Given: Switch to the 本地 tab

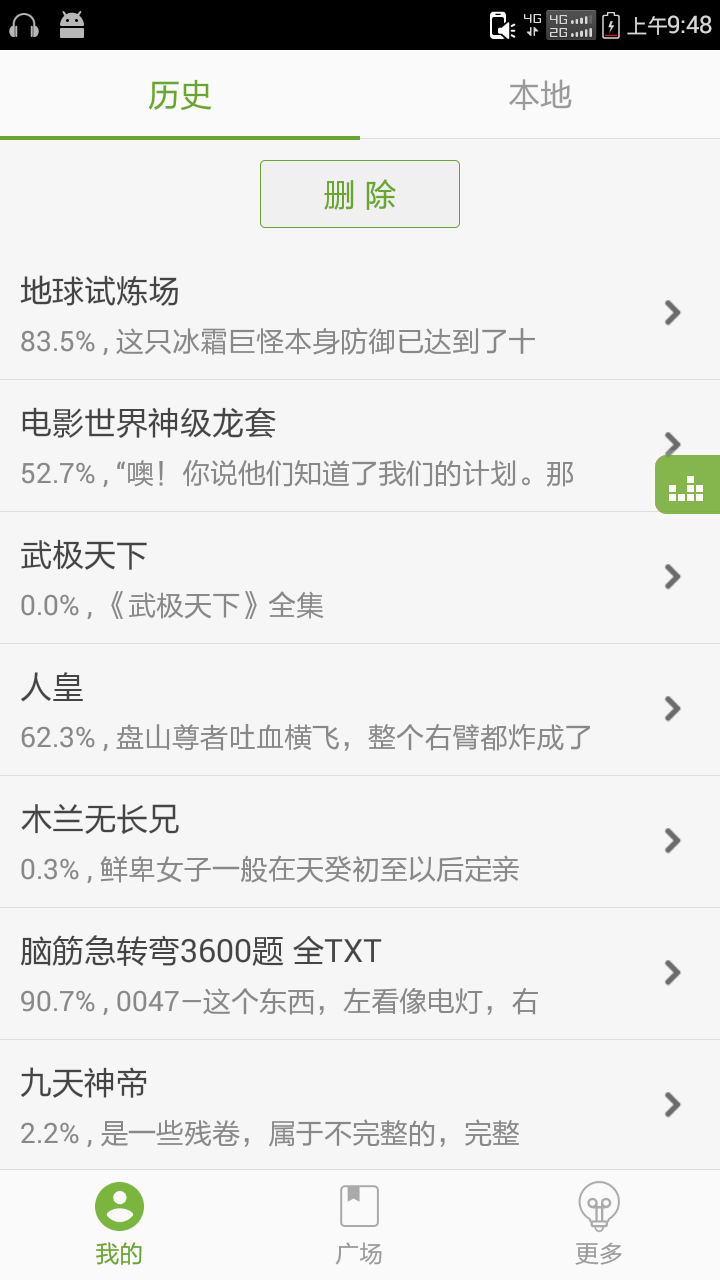Looking at the screenshot, I should click(x=540, y=95).
